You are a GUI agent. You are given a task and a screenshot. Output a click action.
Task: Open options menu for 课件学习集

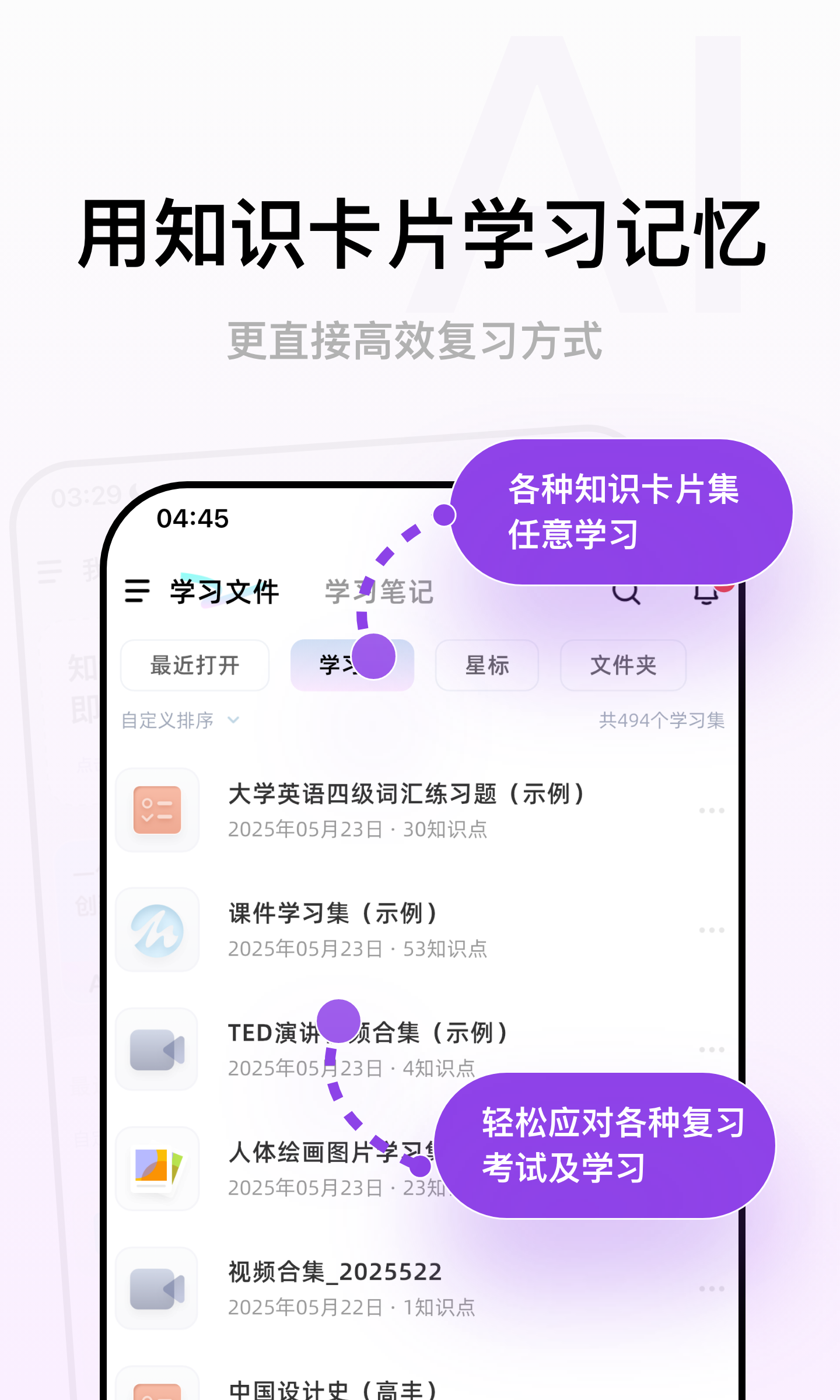click(x=712, y=931)
